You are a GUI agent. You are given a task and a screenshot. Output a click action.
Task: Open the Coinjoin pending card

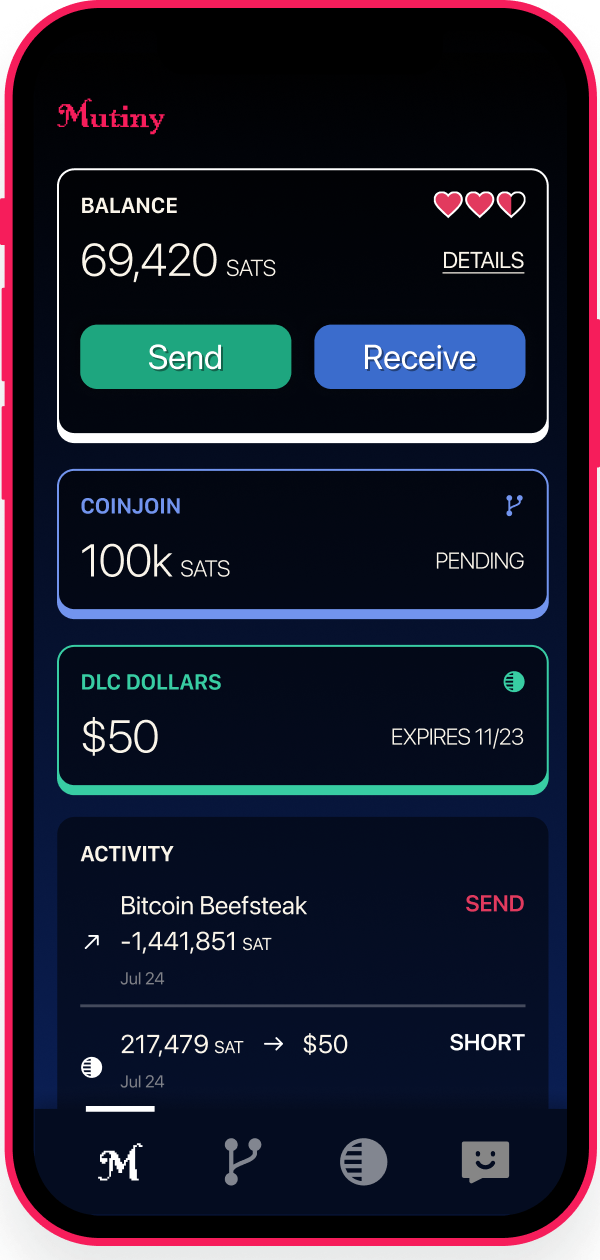coord(302,539)
